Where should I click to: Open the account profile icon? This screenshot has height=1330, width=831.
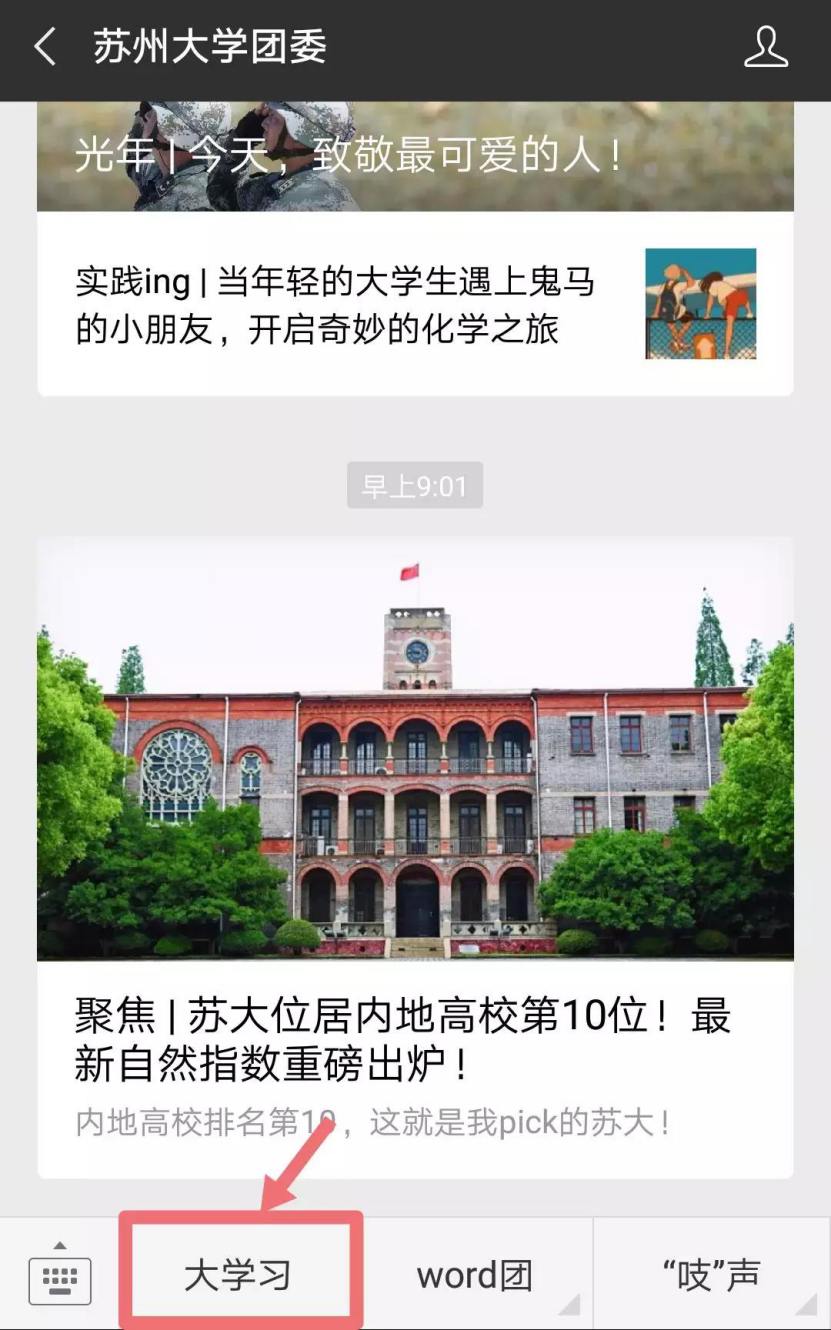click(766, 48)
